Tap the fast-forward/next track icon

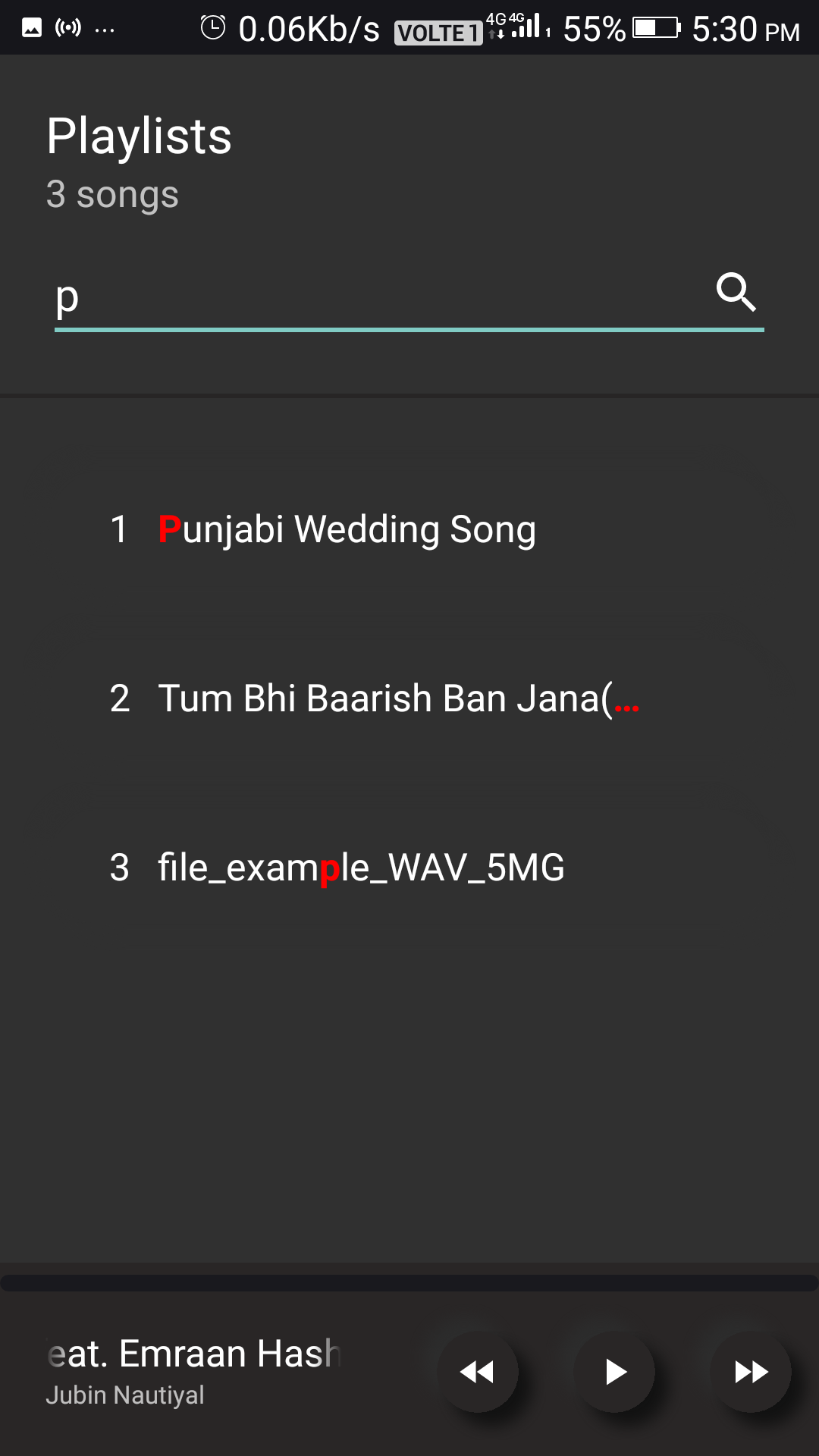point(750,1372)
